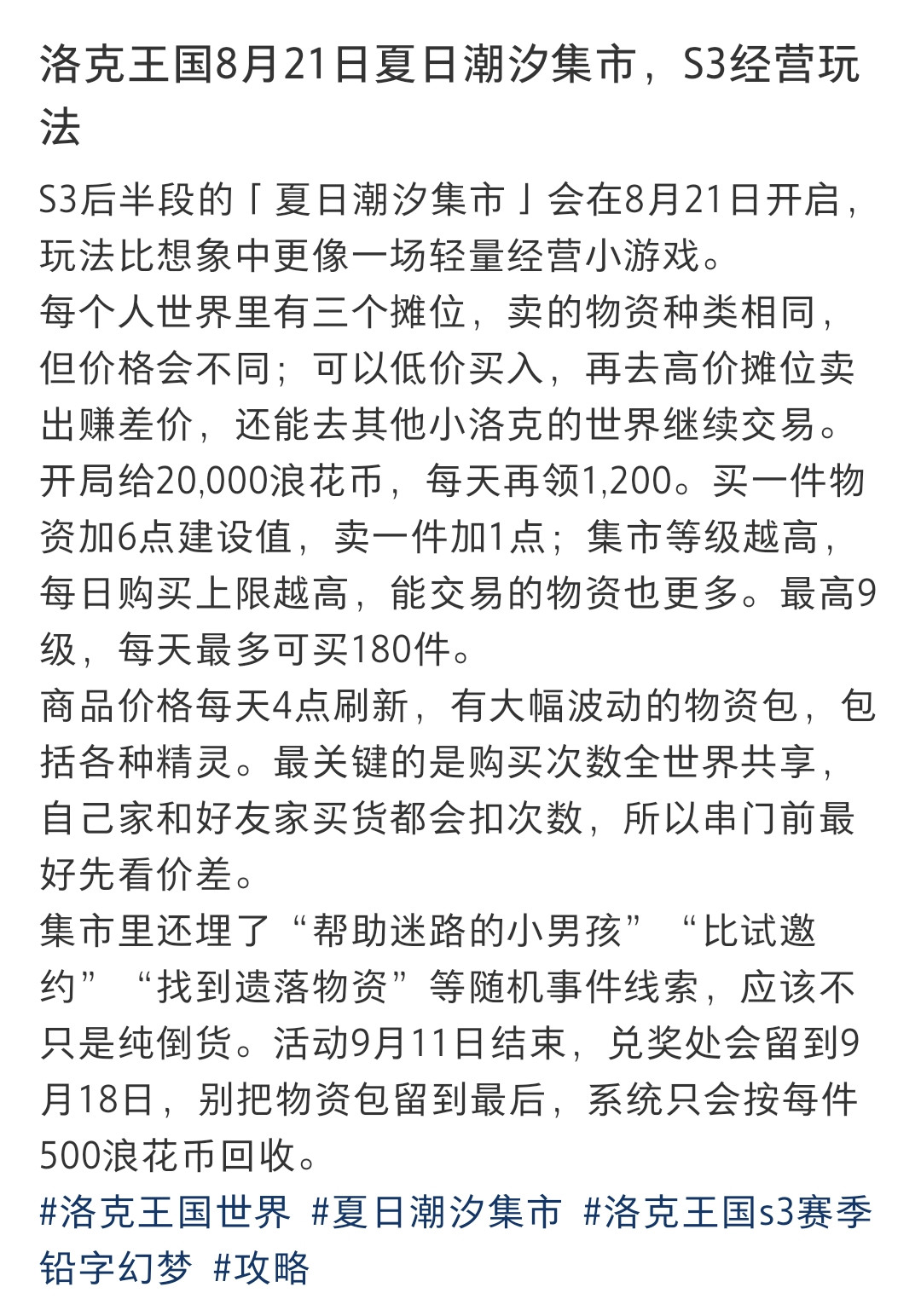
Task: Open the #攻略 hashtag
Action: pyautogui.click(x=260, y=1268)
